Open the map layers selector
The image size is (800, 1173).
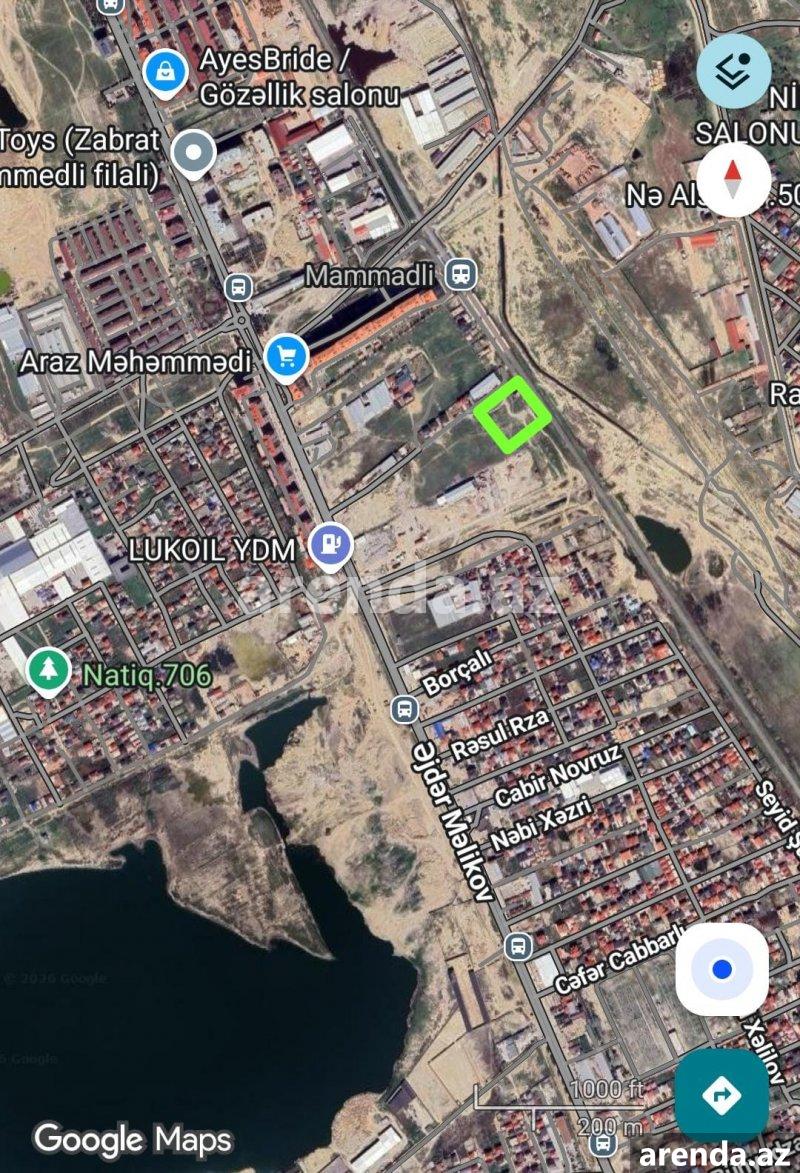coord(733,71)
